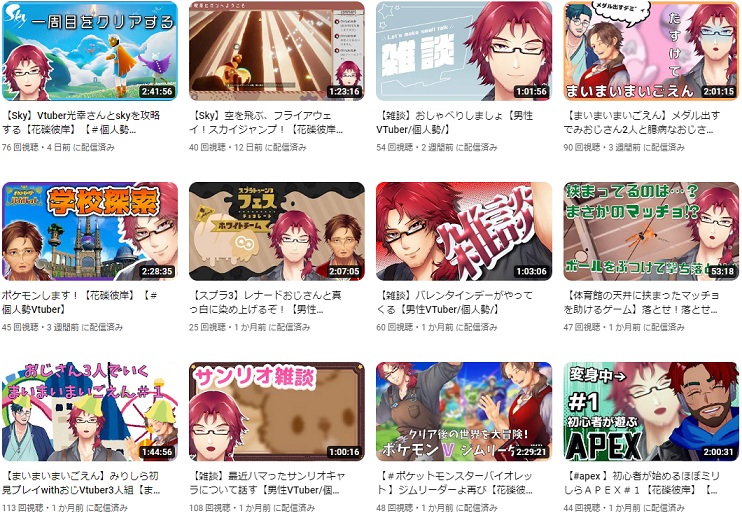The image size is (742, 518).
Task: Play the サンリオ雑談 video
Action: (277, 411)
